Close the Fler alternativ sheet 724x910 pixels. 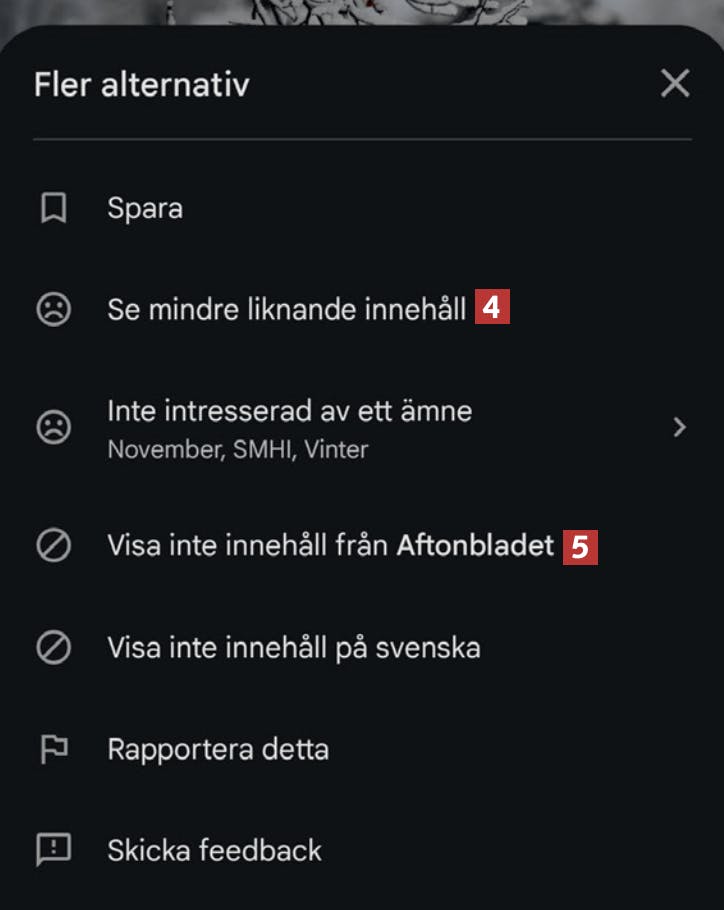(675, 84)
